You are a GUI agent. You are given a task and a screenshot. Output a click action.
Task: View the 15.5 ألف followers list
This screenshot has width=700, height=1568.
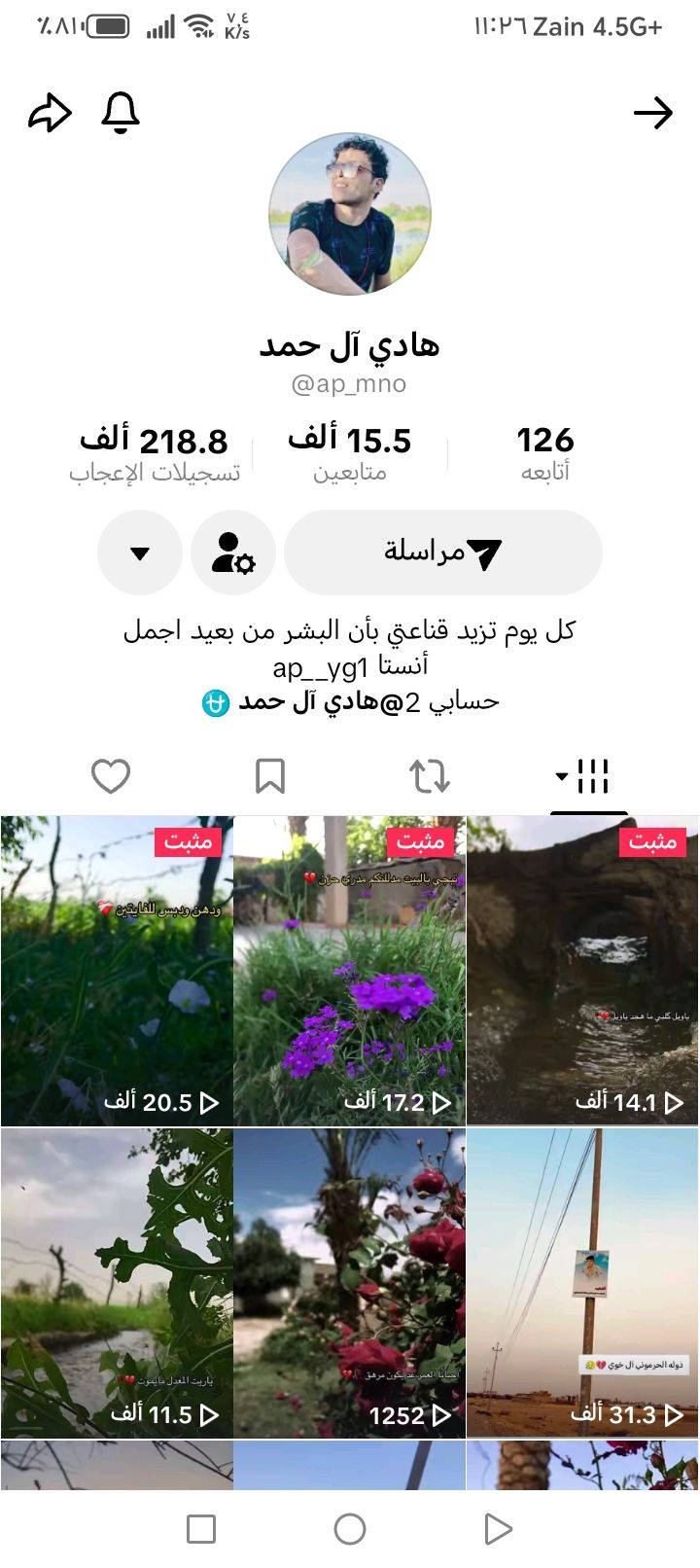pos(350,453)
